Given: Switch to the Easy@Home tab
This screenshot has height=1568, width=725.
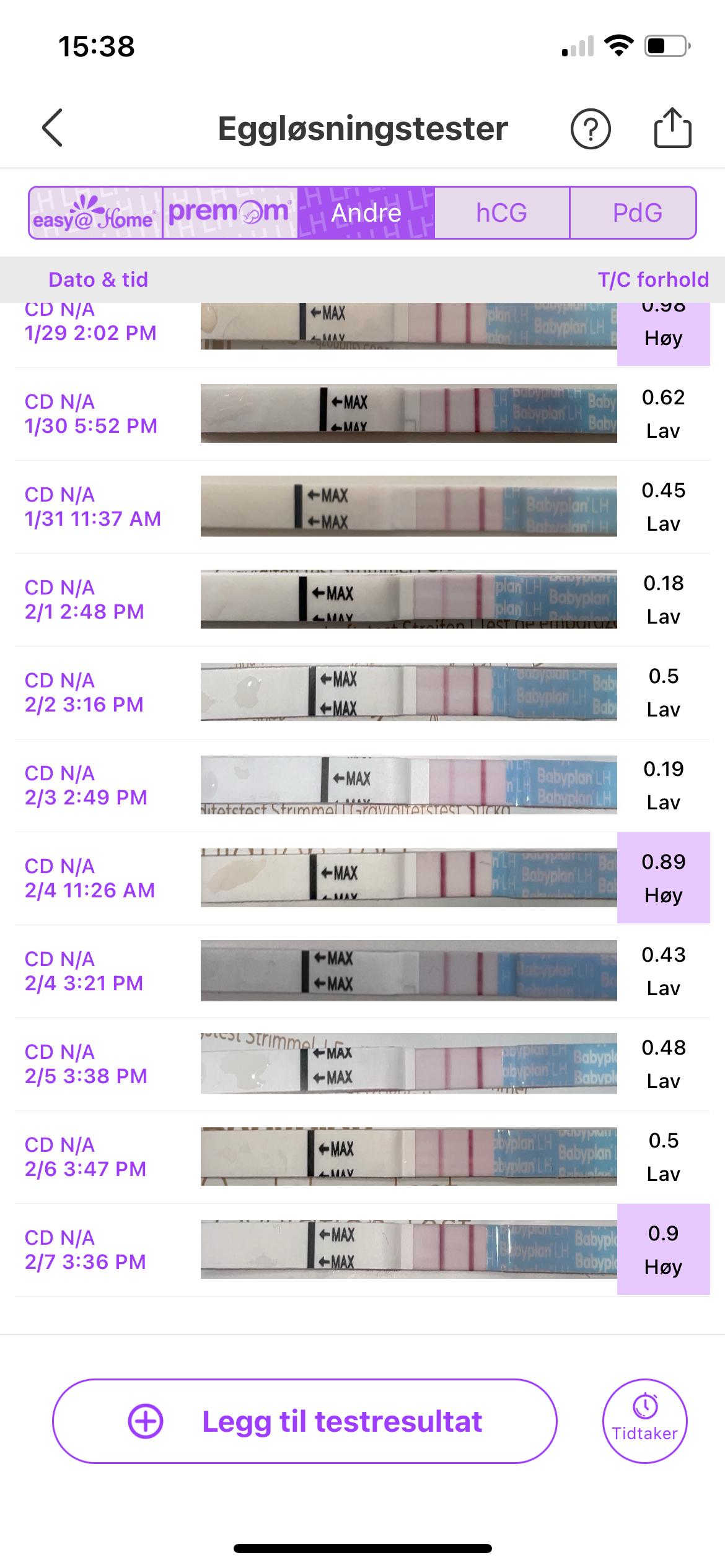Looking at the screenshot, I should [x=95, y=213].
